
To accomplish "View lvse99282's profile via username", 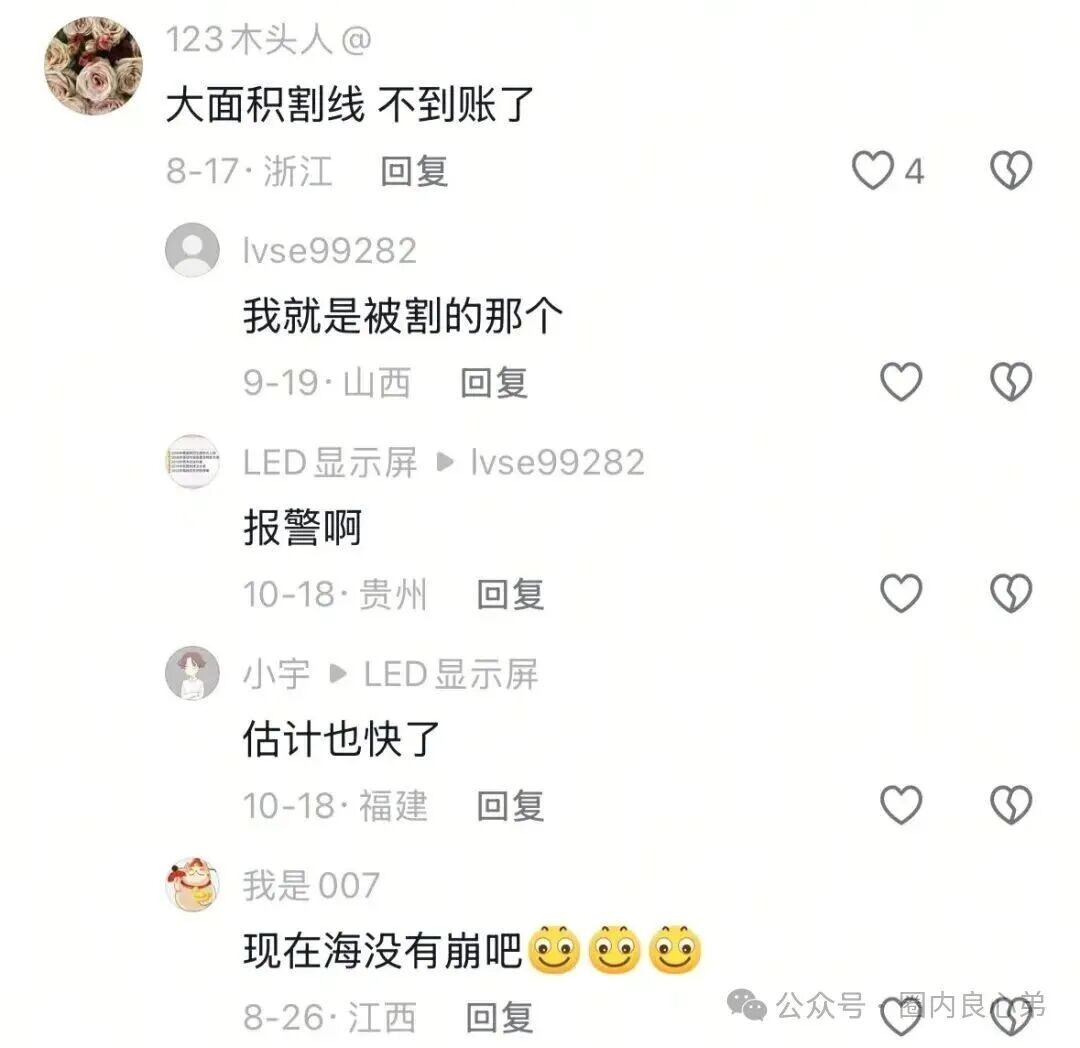I will coord(329,251).
